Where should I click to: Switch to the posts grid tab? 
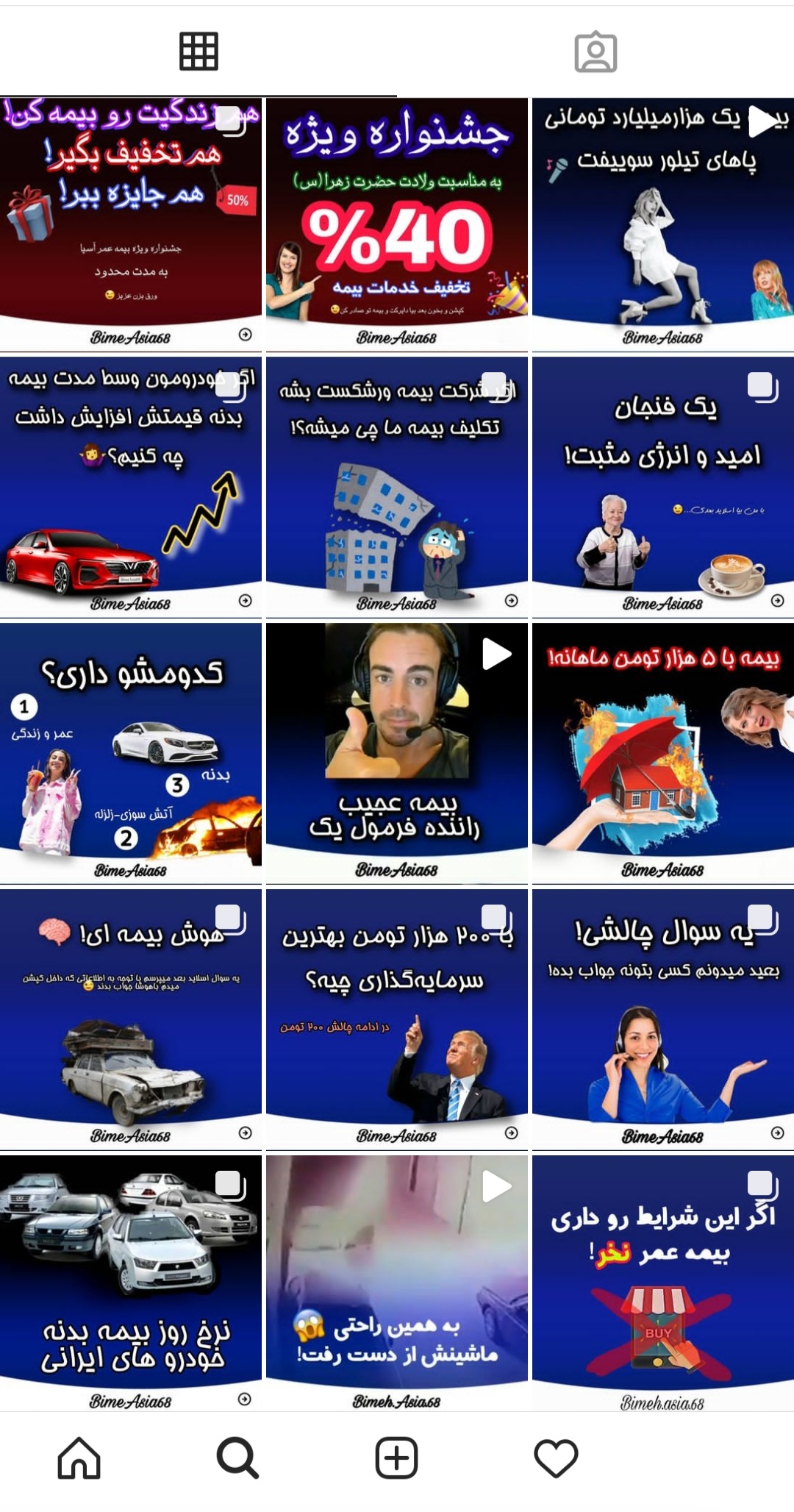(x=198, y=51)
